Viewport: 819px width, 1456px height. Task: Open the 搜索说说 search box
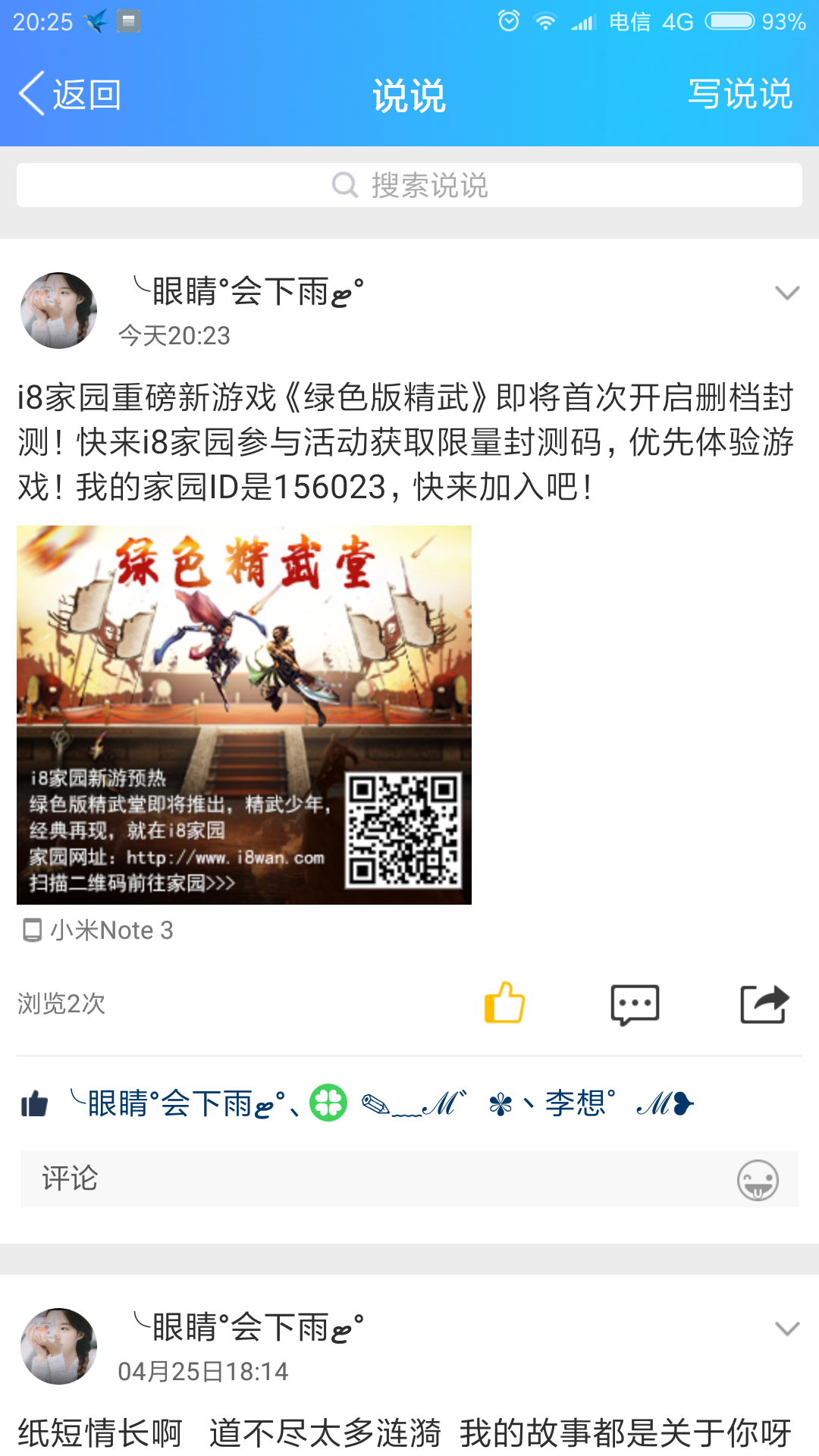pos(409,185)
